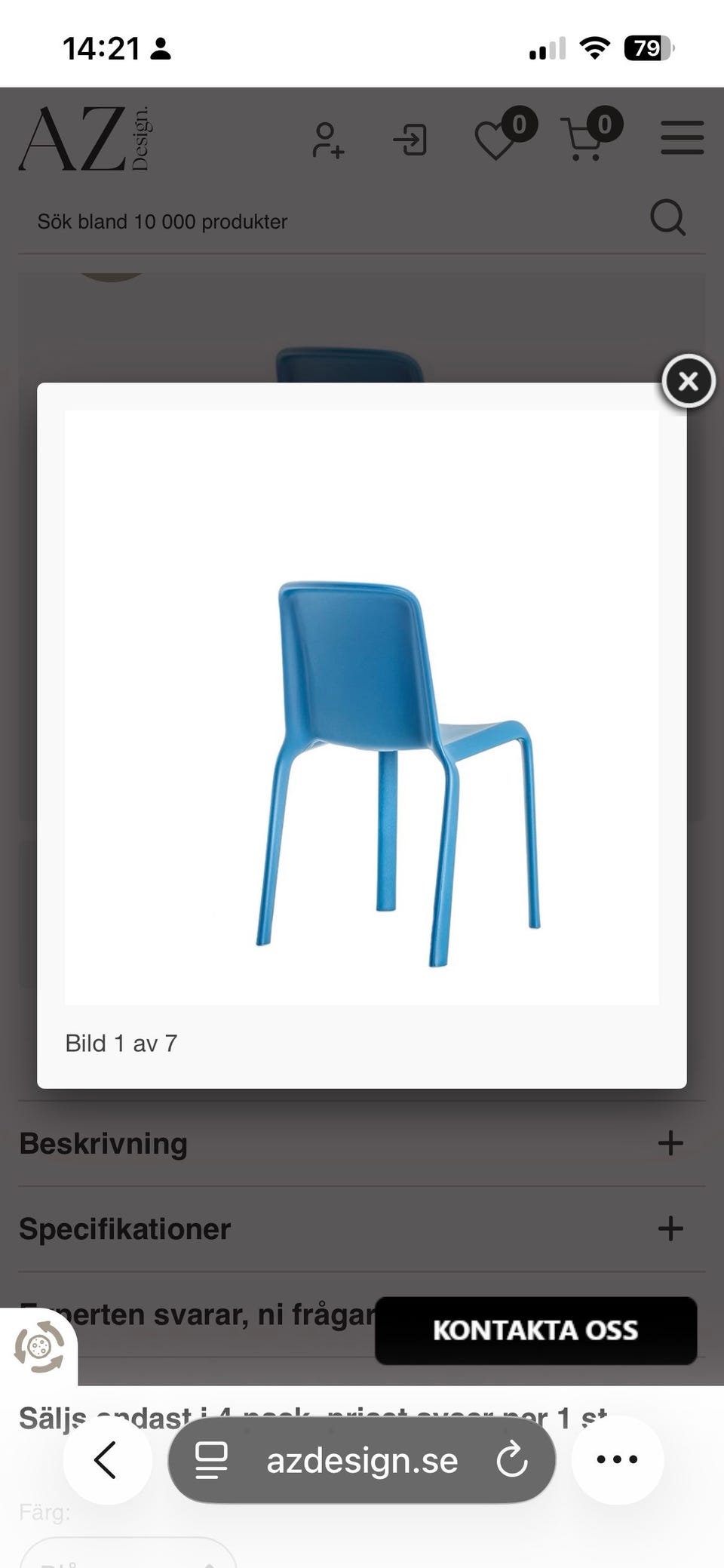Open the account creation icon

[x=329, y=140]
